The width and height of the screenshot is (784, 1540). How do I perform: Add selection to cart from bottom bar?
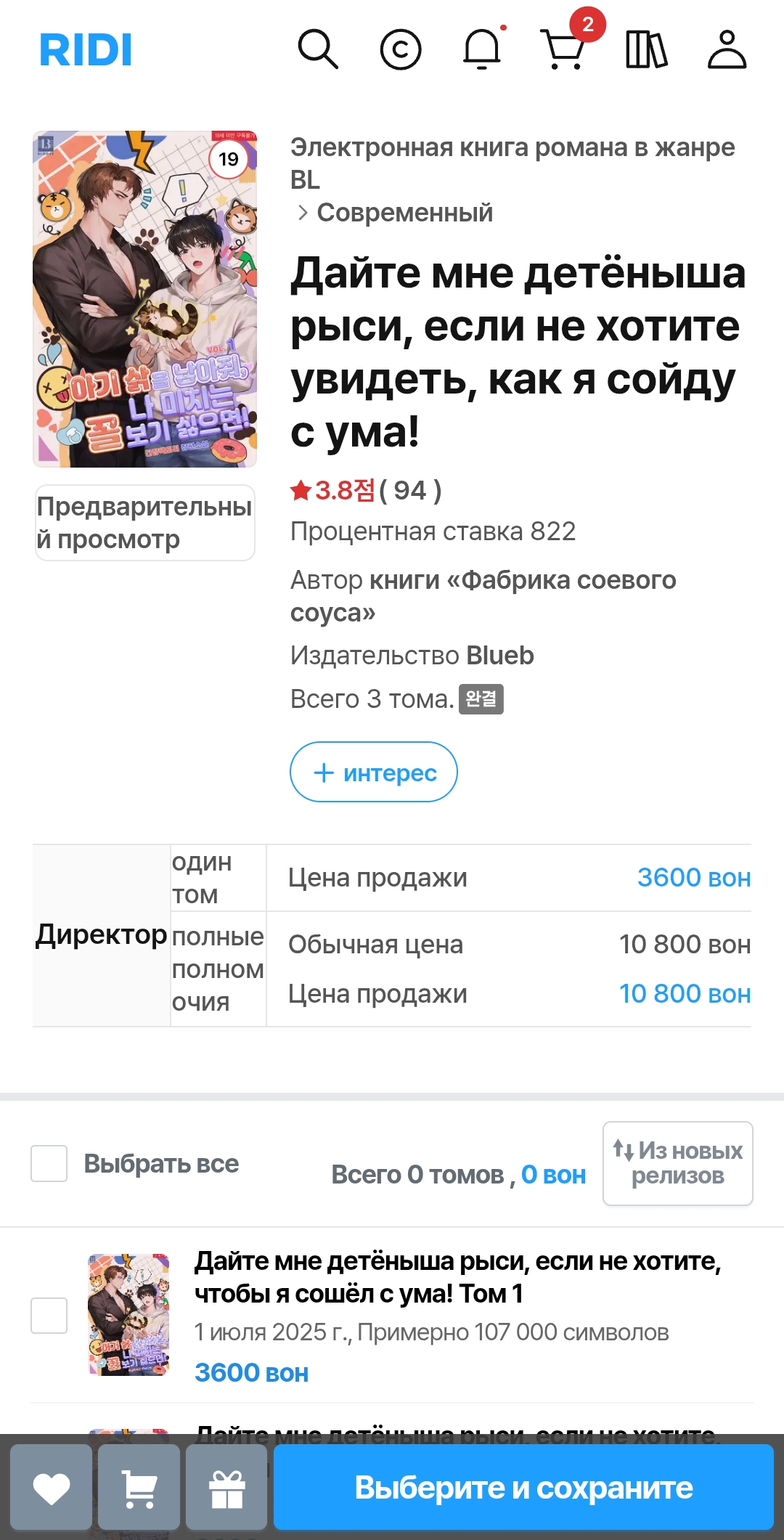coord(139,1488)
